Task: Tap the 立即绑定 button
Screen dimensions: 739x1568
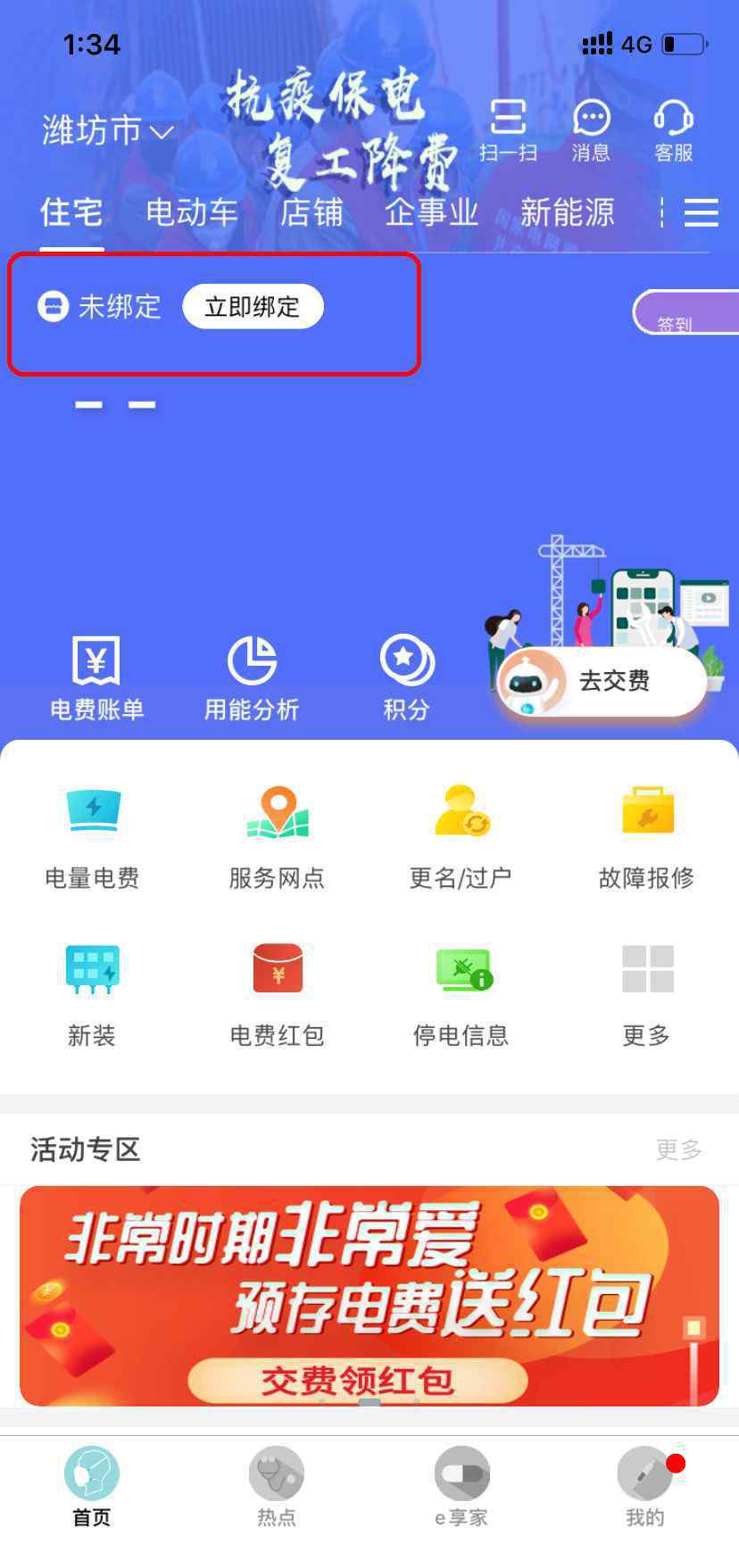Action: pyautogui.click(x=253, y=307)
